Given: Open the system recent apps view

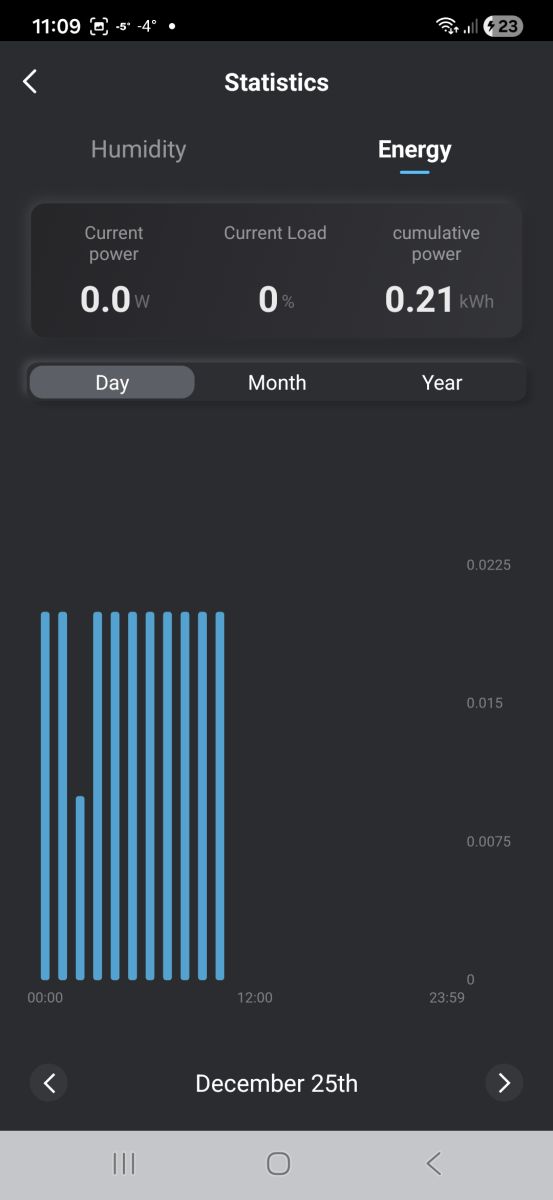Looking at the screenshot, I should click(x=124, y=1163).
